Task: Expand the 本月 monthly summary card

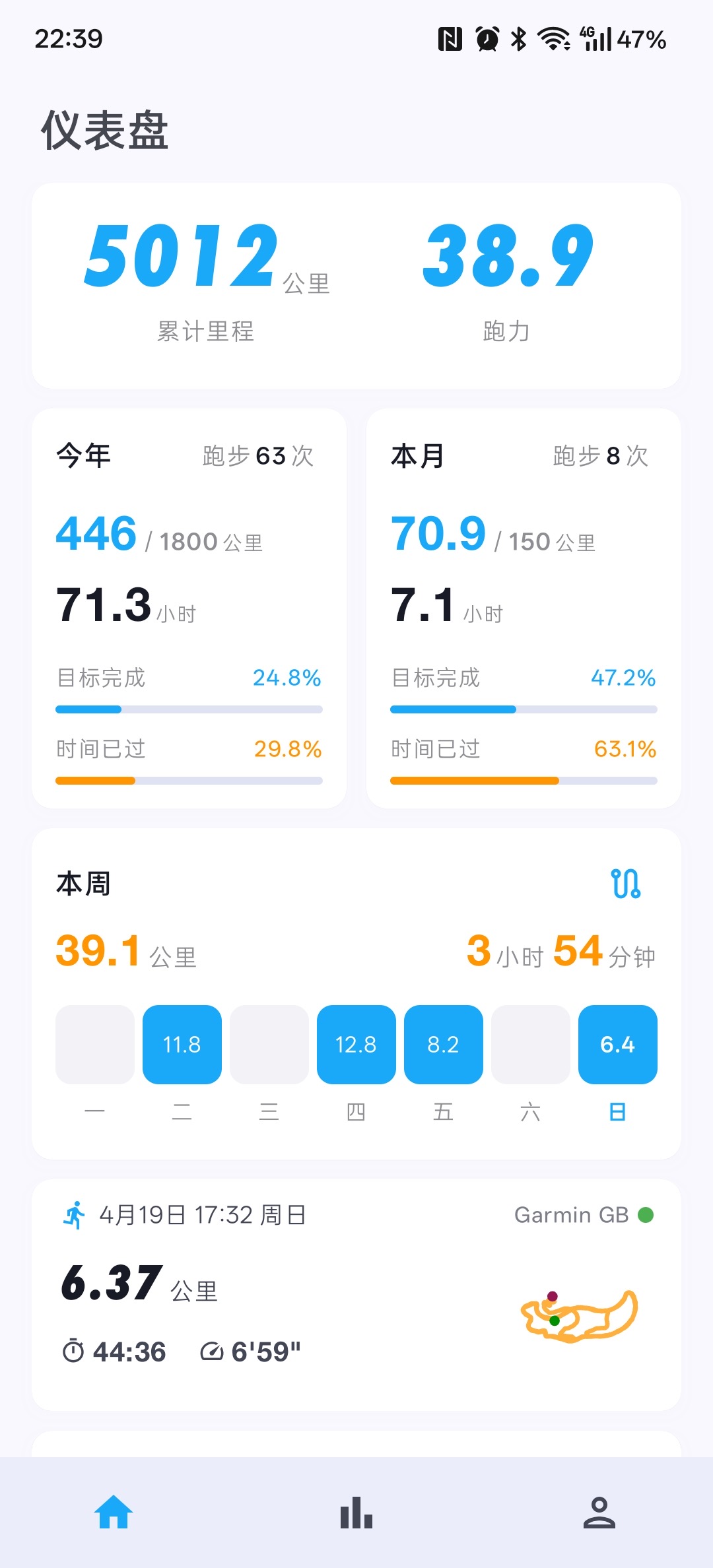Action: click(x=525, y=607)
